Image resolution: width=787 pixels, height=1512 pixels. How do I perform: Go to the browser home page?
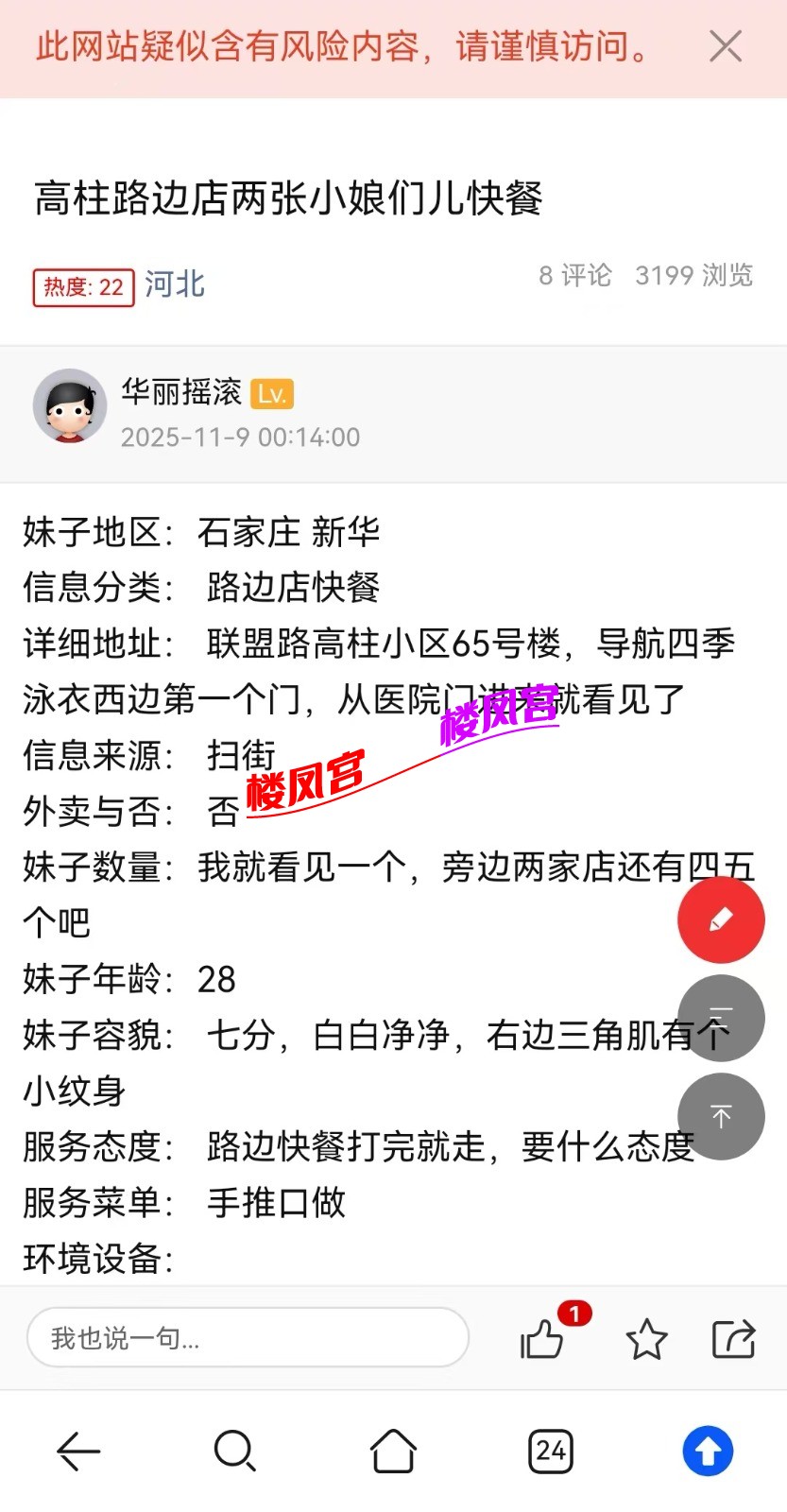tap(393, 1451)
